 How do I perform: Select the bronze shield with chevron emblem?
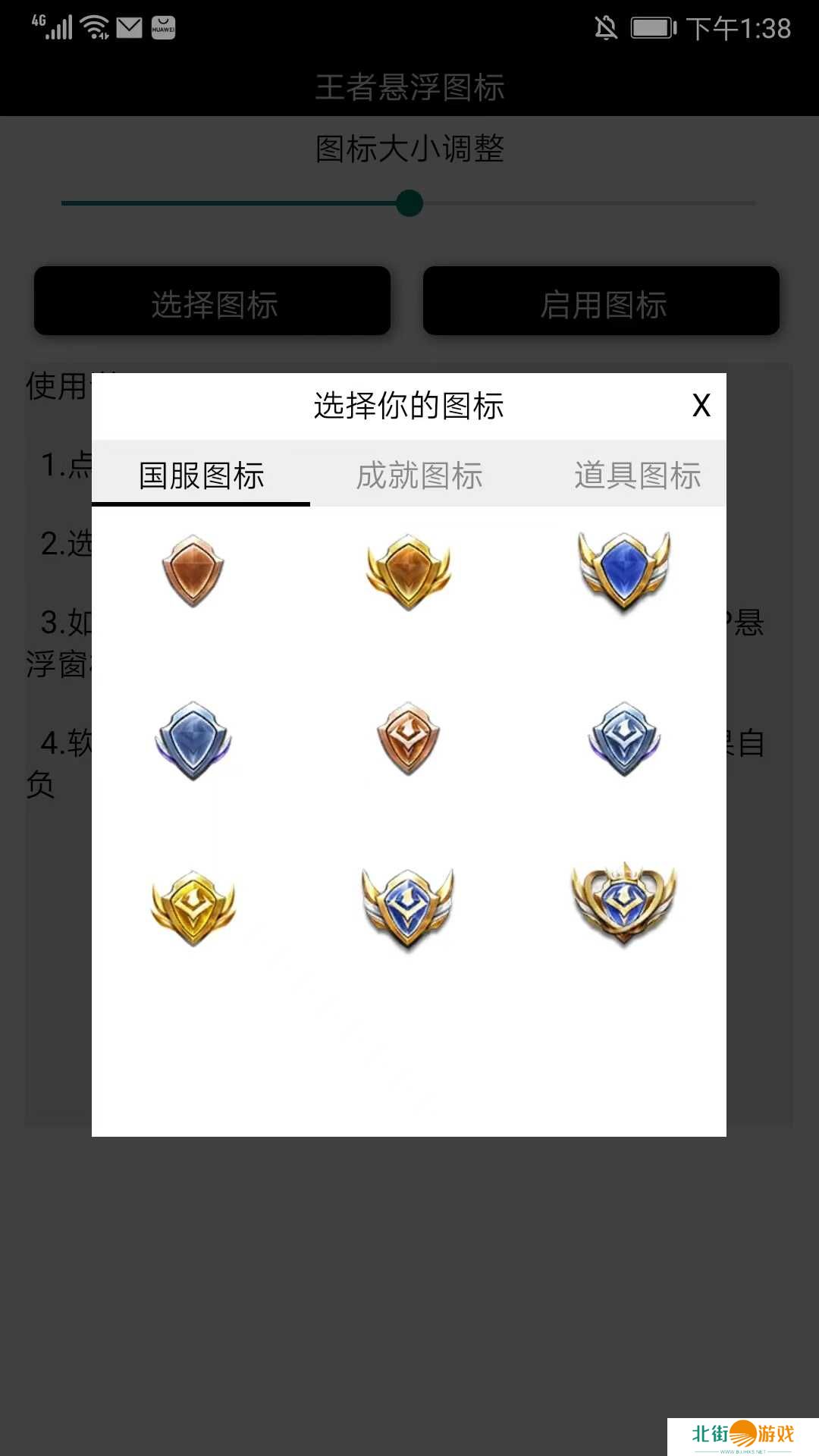coord(409,739)
